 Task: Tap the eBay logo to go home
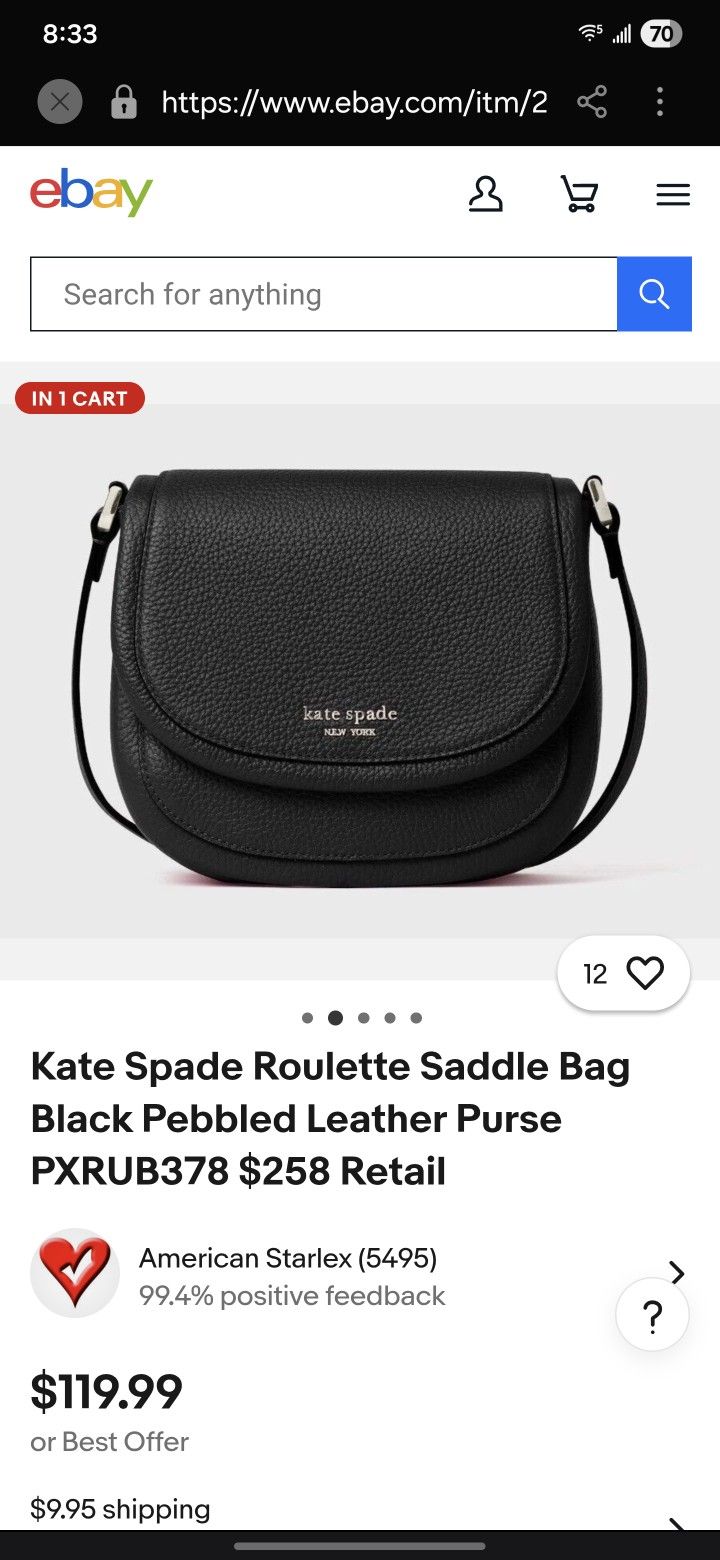pos(91,193)
